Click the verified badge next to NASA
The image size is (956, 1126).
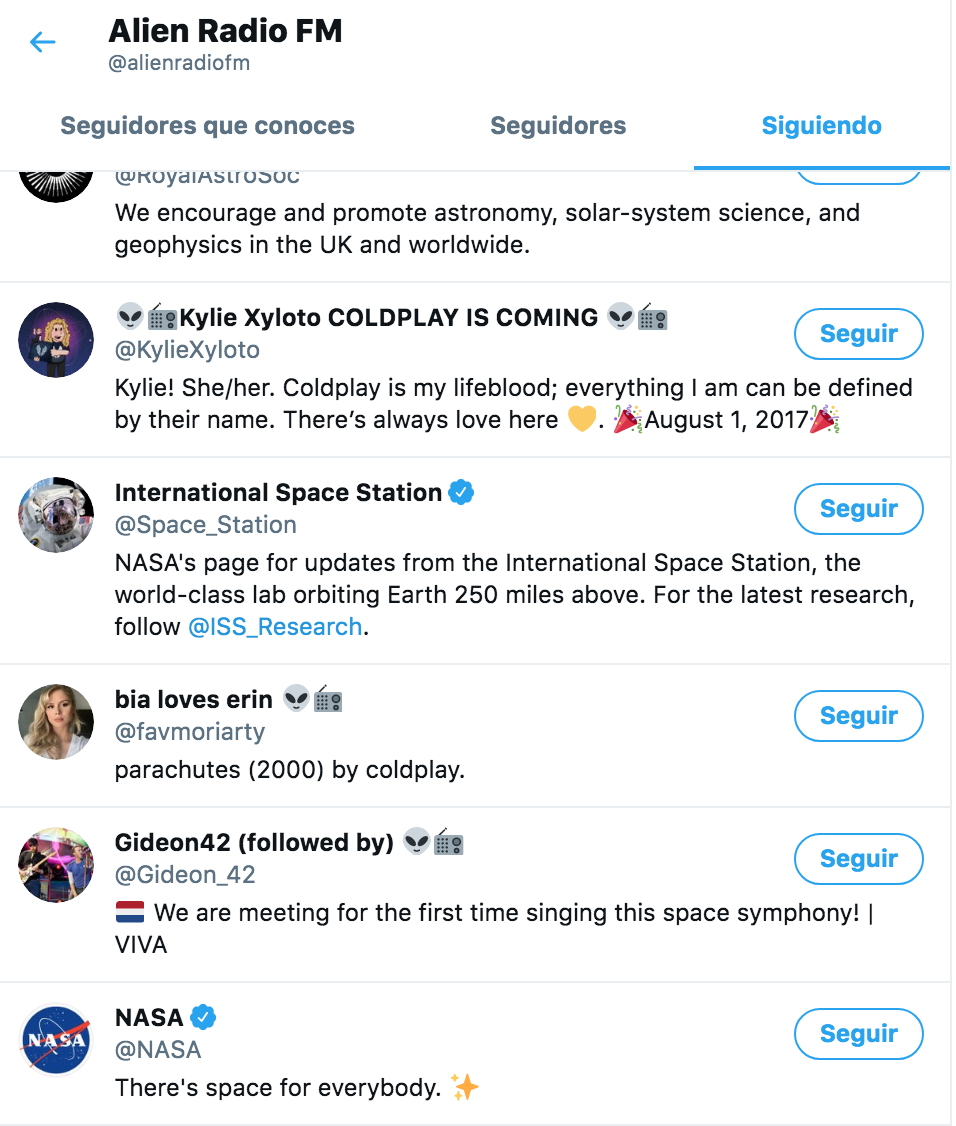[199, 1016]
